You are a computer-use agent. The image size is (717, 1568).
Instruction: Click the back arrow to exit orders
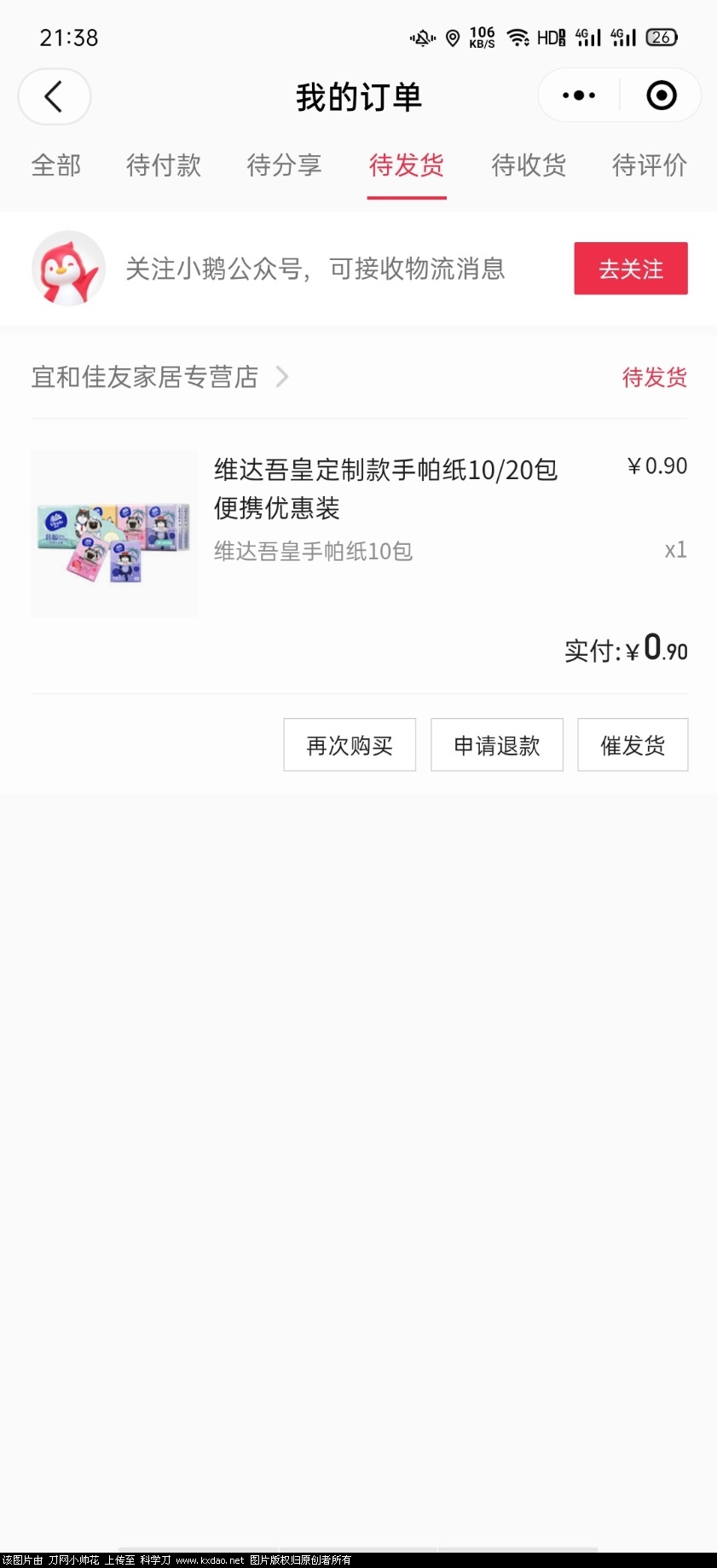54,96
